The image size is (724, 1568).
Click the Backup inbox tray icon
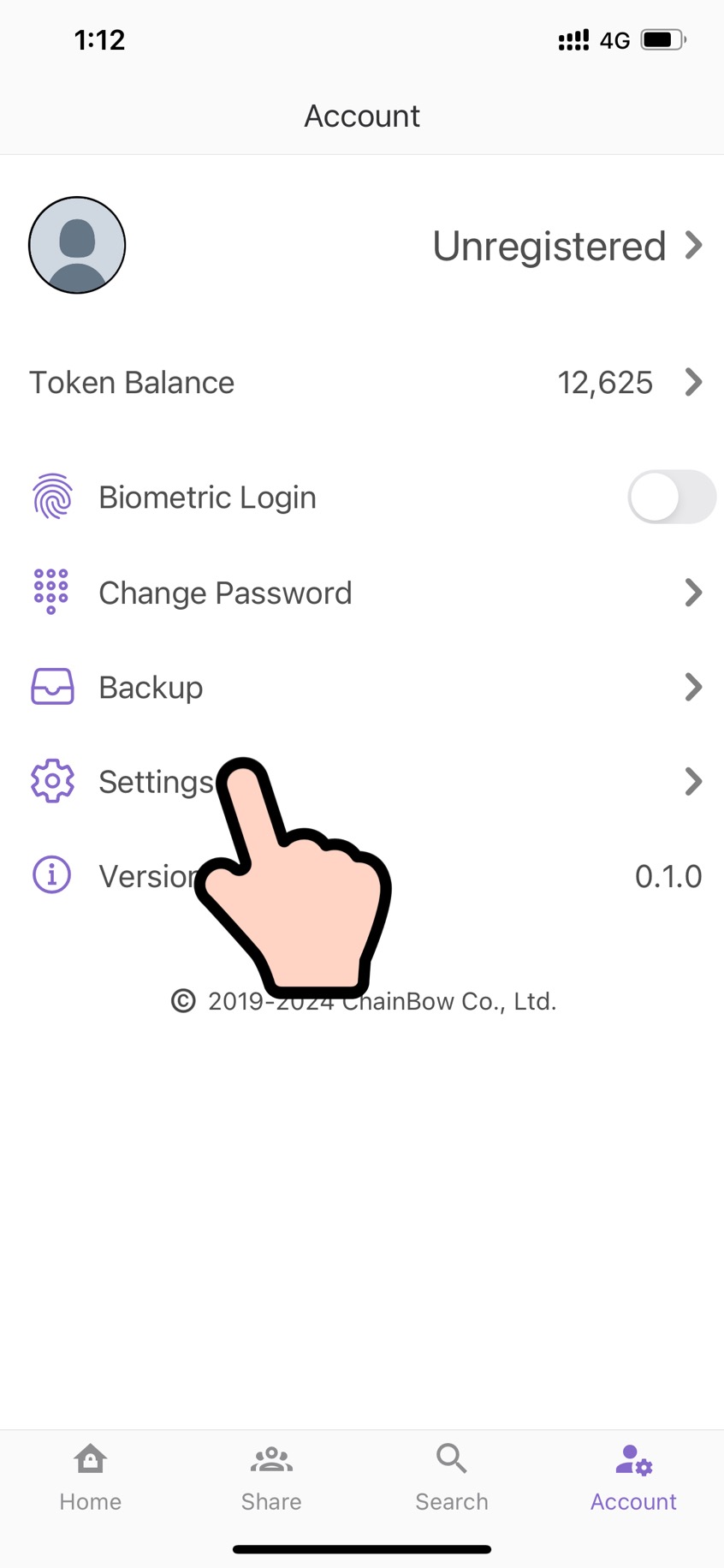point(51,687)
